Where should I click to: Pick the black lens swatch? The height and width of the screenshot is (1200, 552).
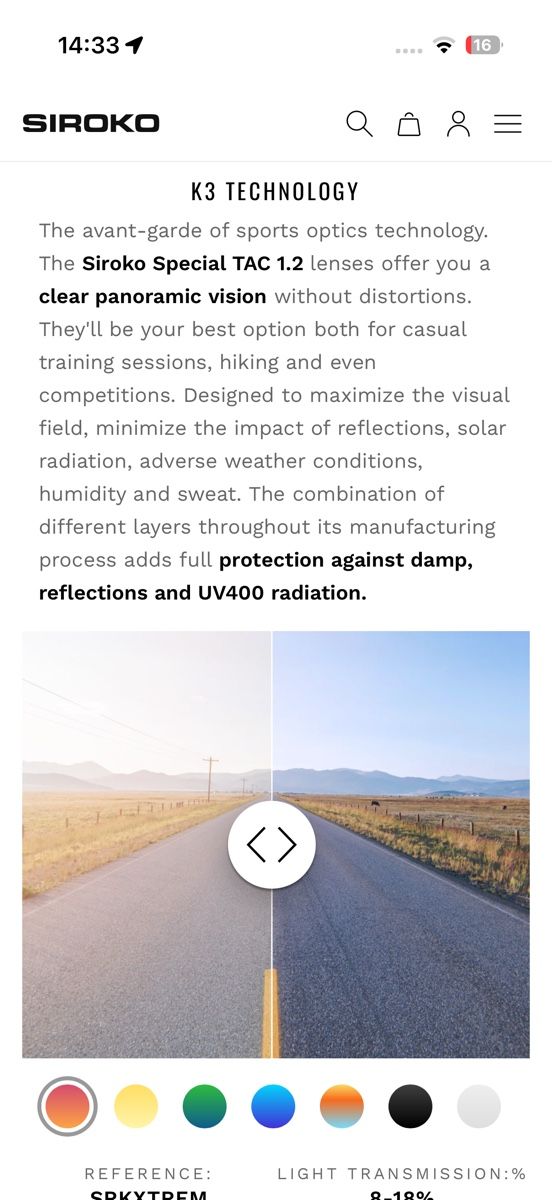pos(411,1107)
